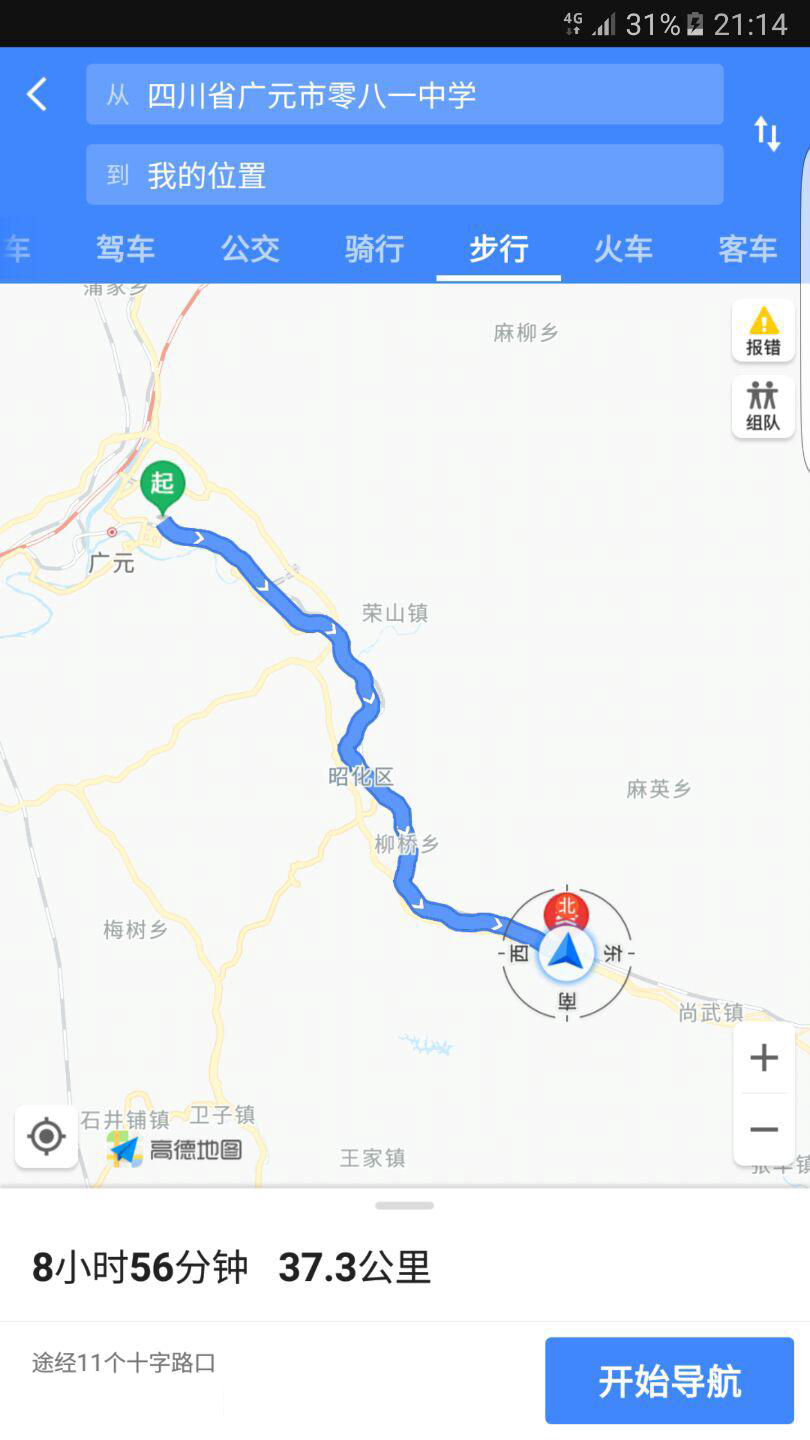810x1440 pixels.
Task: Tap the GPS locate icon to center map
Action: pos(45,1137)
